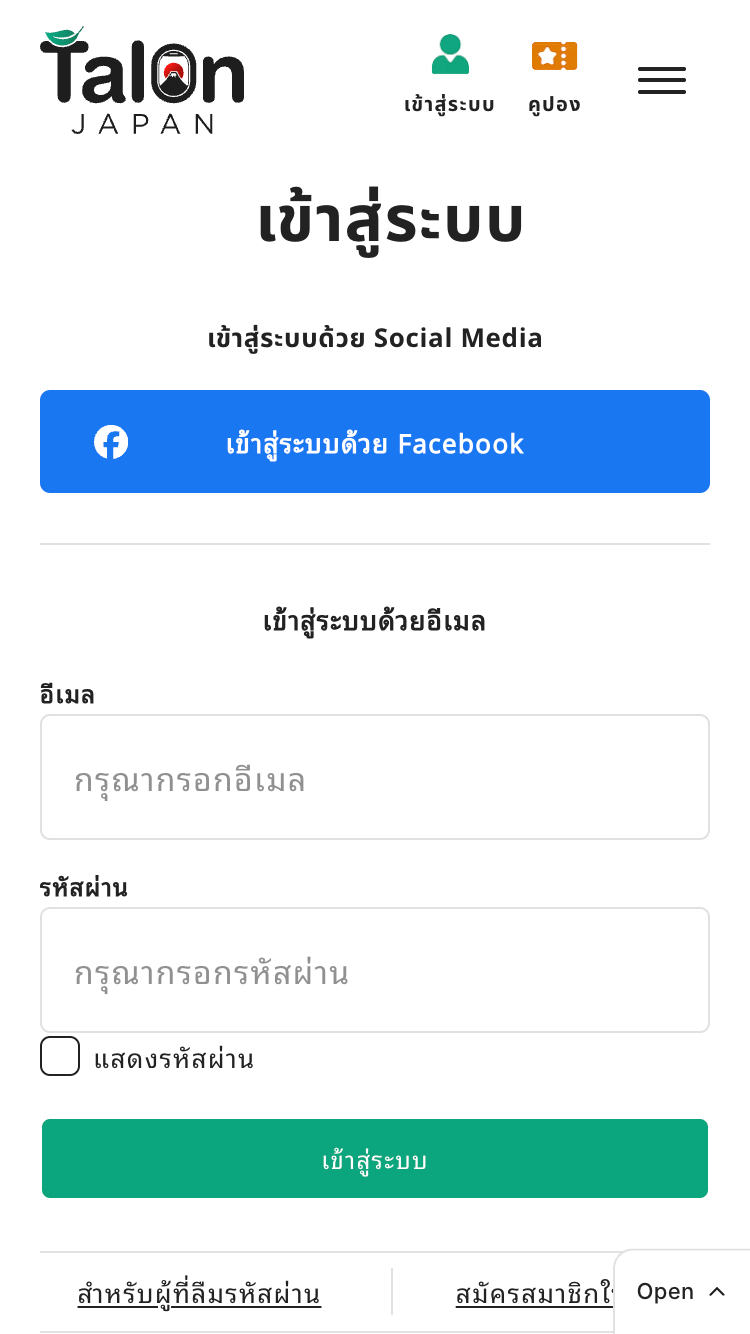
Task: Tap the green เข้าสู่ระบบ login button
Action: [375, 1159]
